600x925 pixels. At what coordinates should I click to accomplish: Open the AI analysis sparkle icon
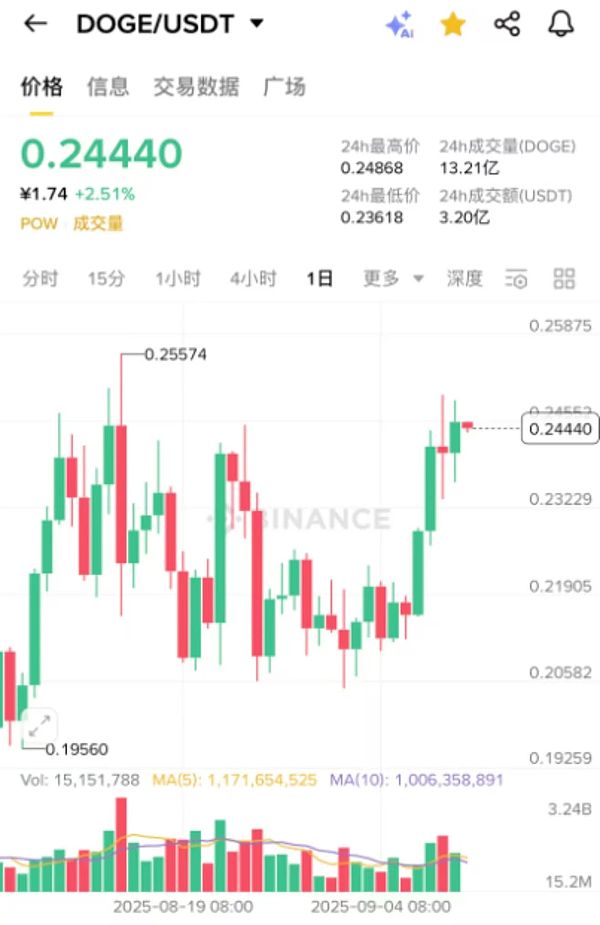click(x=399, y=25)
